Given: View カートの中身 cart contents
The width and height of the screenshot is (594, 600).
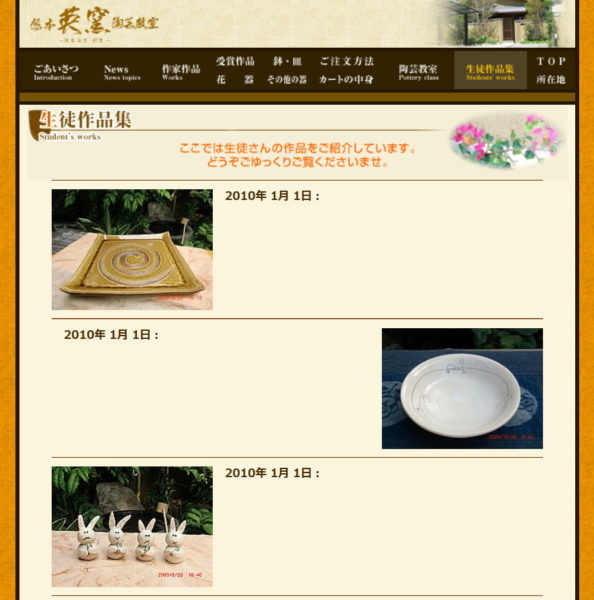Looking at the screenshot, I should (x=346, y=80).
